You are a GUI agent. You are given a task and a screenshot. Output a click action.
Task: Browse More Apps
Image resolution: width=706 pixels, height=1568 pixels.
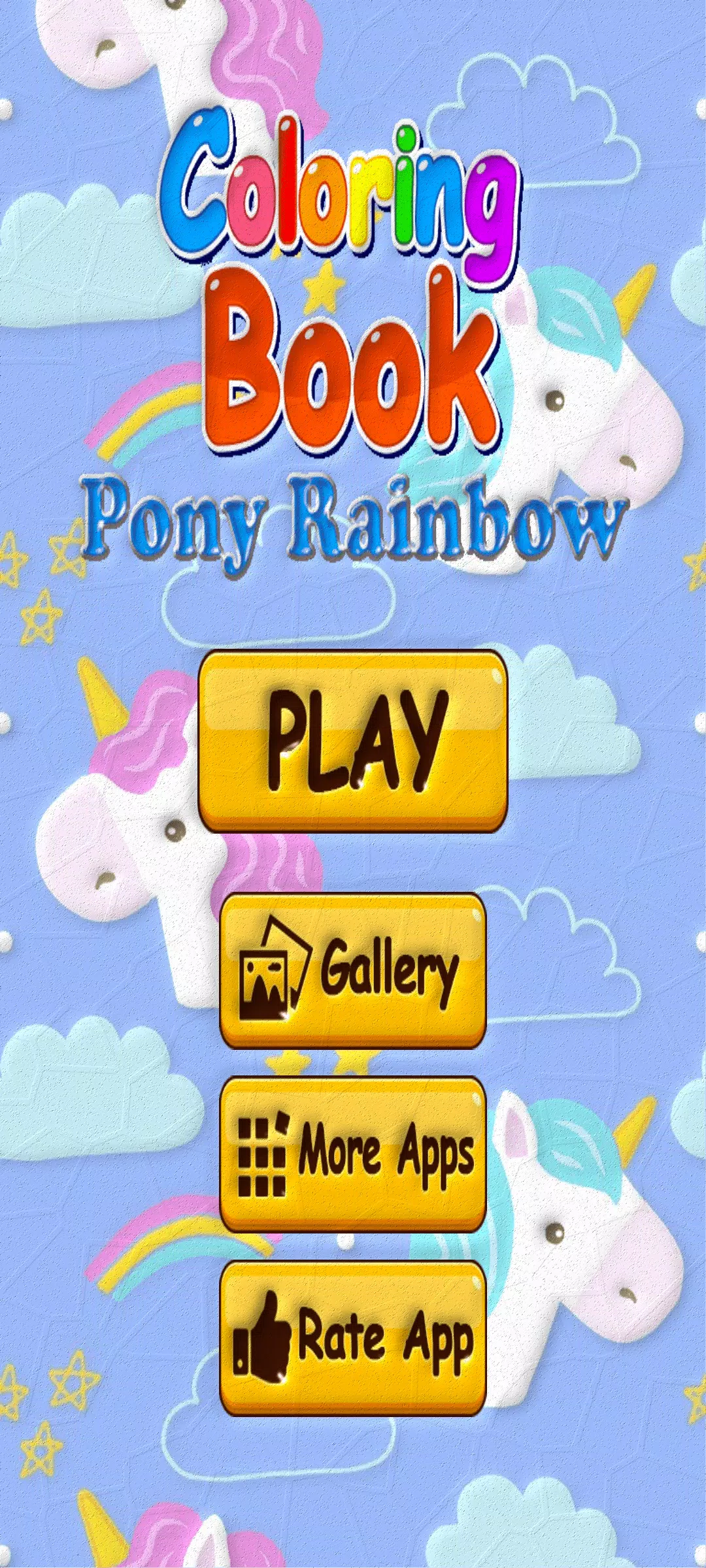click(353, 1155)
